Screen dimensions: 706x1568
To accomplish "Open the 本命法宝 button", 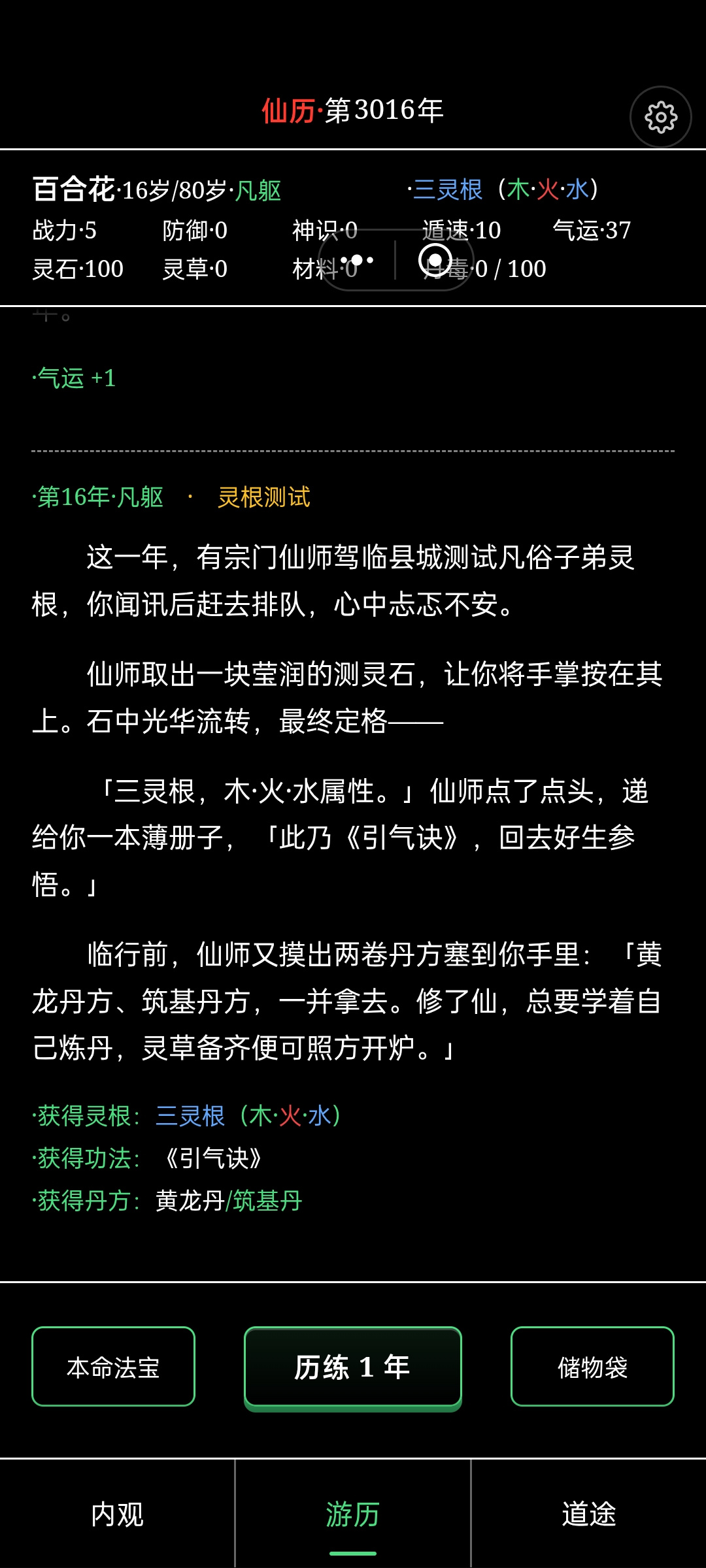I will pyautogui.click(x=113, y=1366).
